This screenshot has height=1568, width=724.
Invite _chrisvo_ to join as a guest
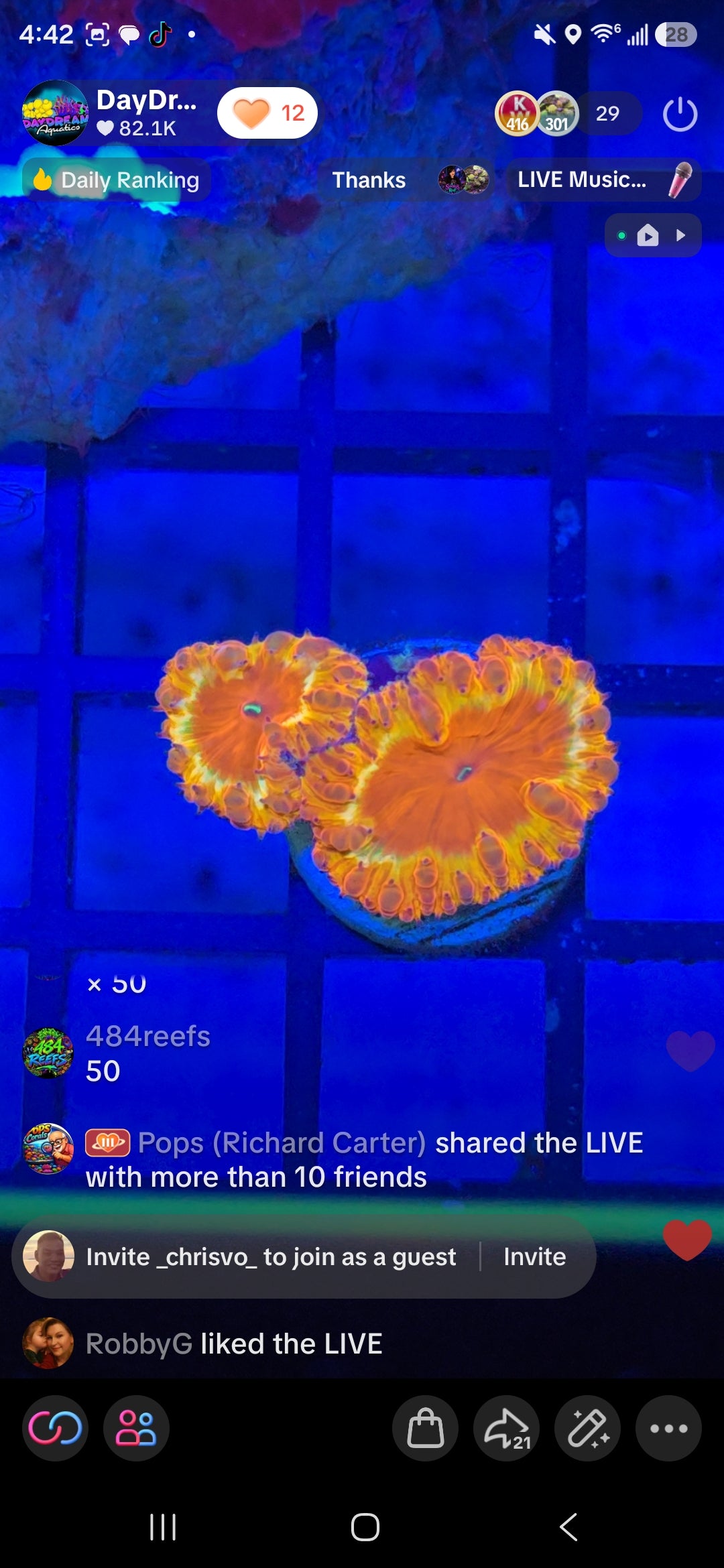click(534, 1256)
